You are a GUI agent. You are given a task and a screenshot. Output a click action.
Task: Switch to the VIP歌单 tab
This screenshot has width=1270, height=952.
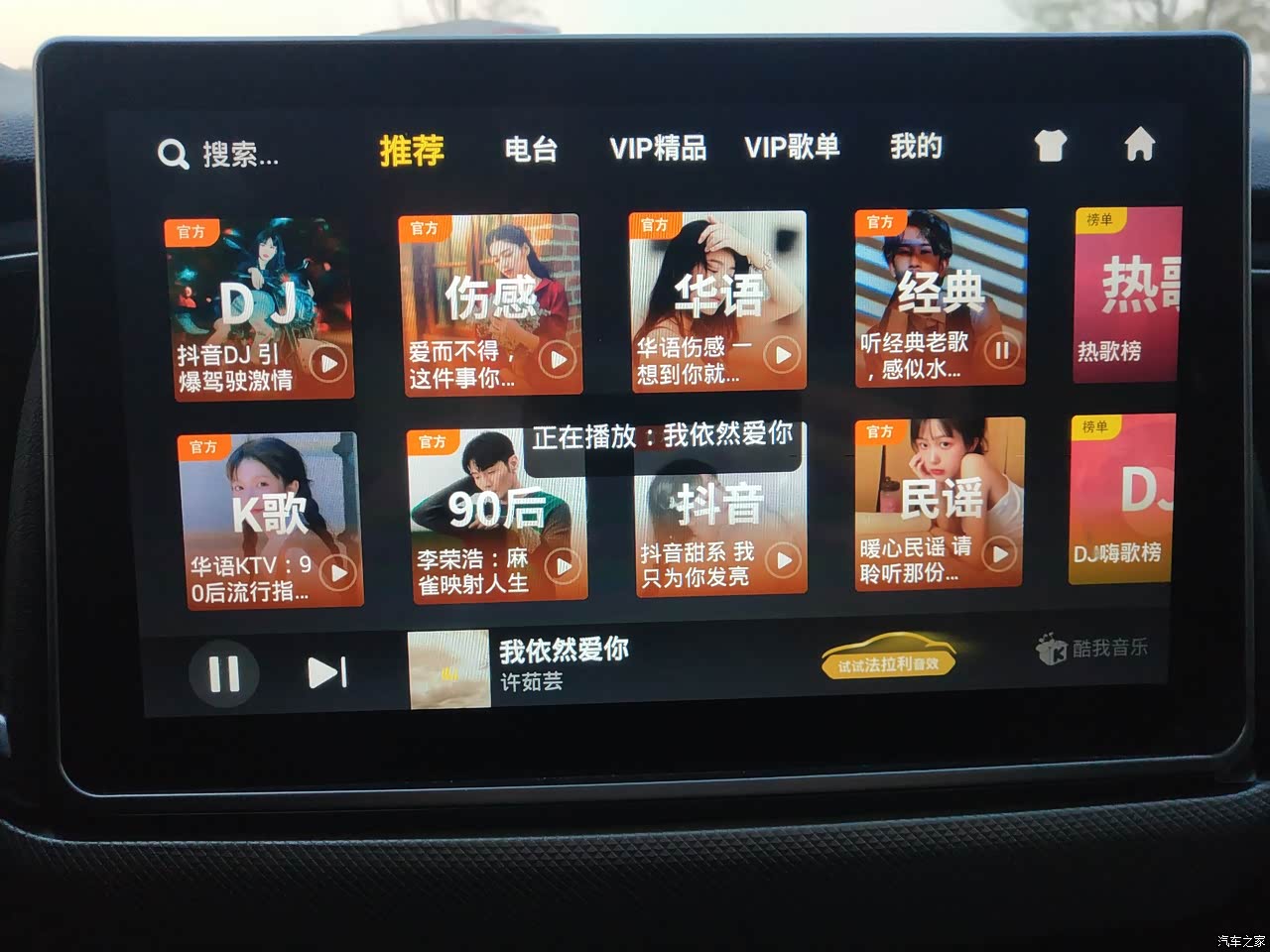(792, 147)
